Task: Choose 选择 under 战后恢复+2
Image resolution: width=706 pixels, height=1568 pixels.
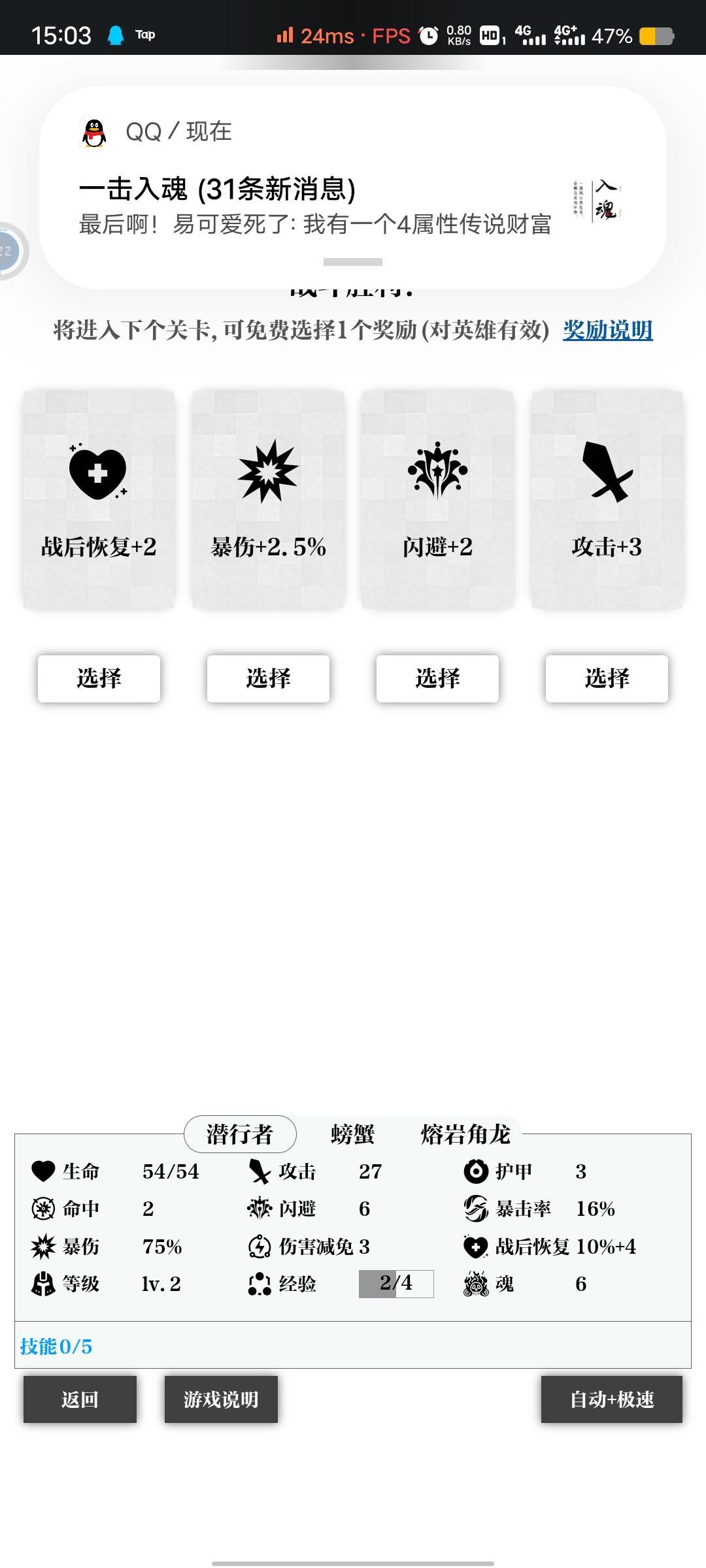Action: [x=99, y=679]
